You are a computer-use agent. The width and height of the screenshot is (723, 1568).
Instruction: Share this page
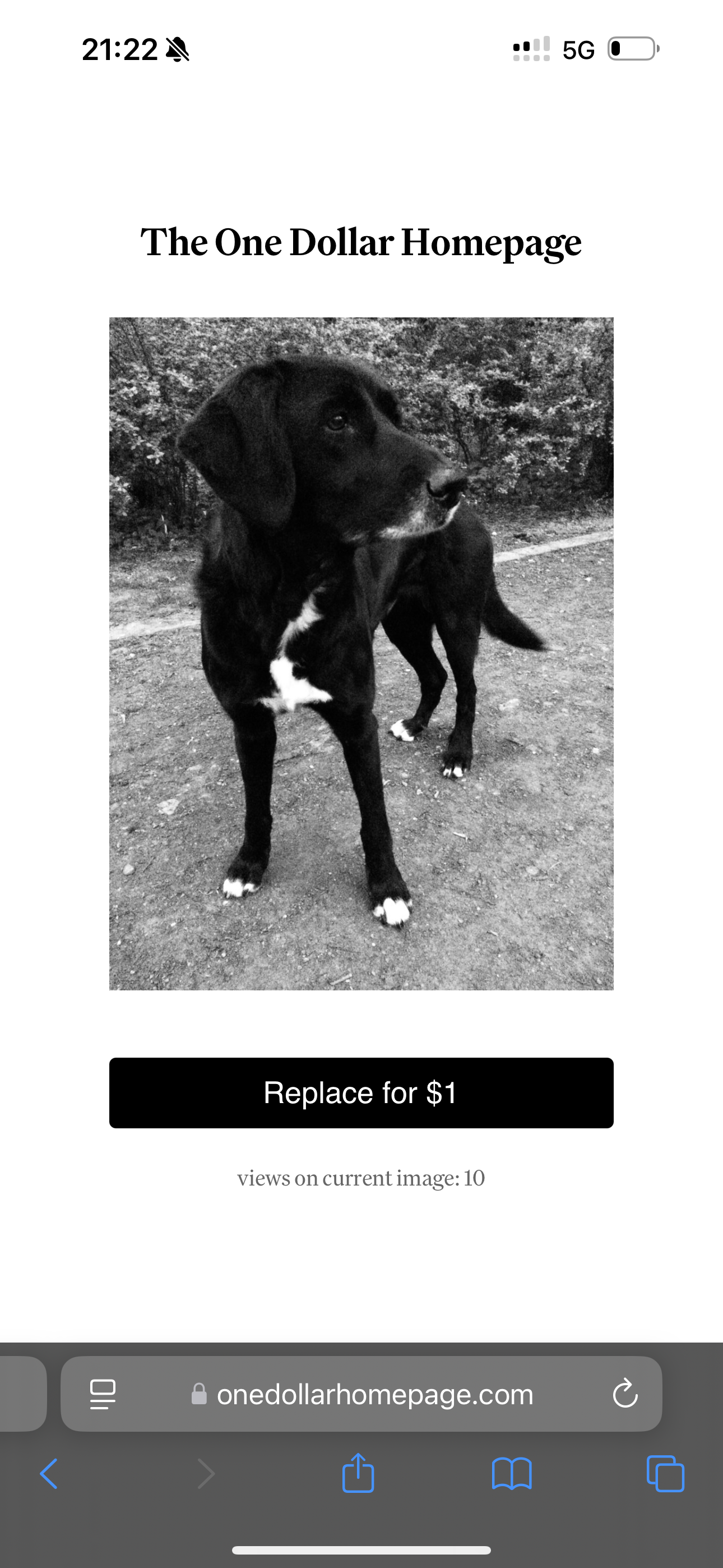pos(359,1474)
